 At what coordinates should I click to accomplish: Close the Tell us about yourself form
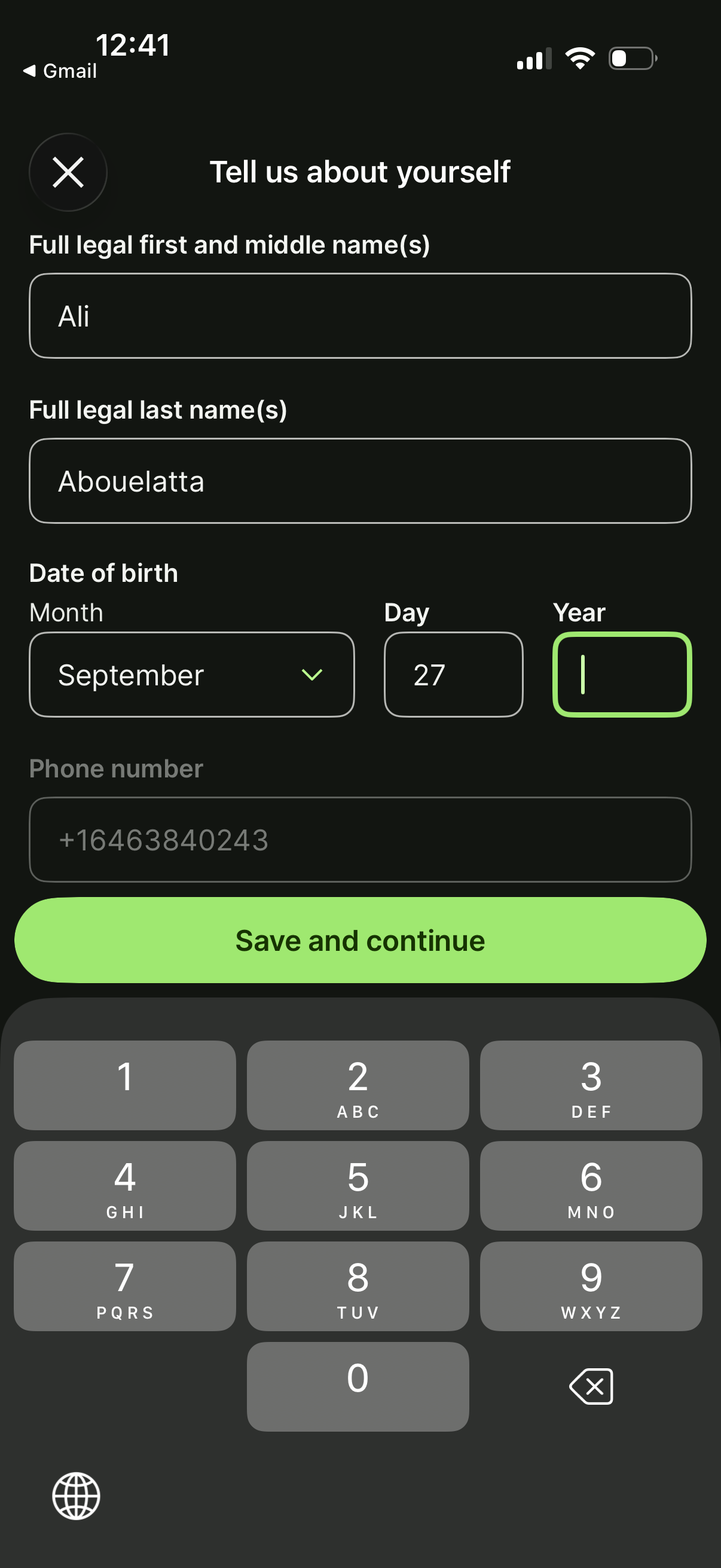click(x=68, y=172)
